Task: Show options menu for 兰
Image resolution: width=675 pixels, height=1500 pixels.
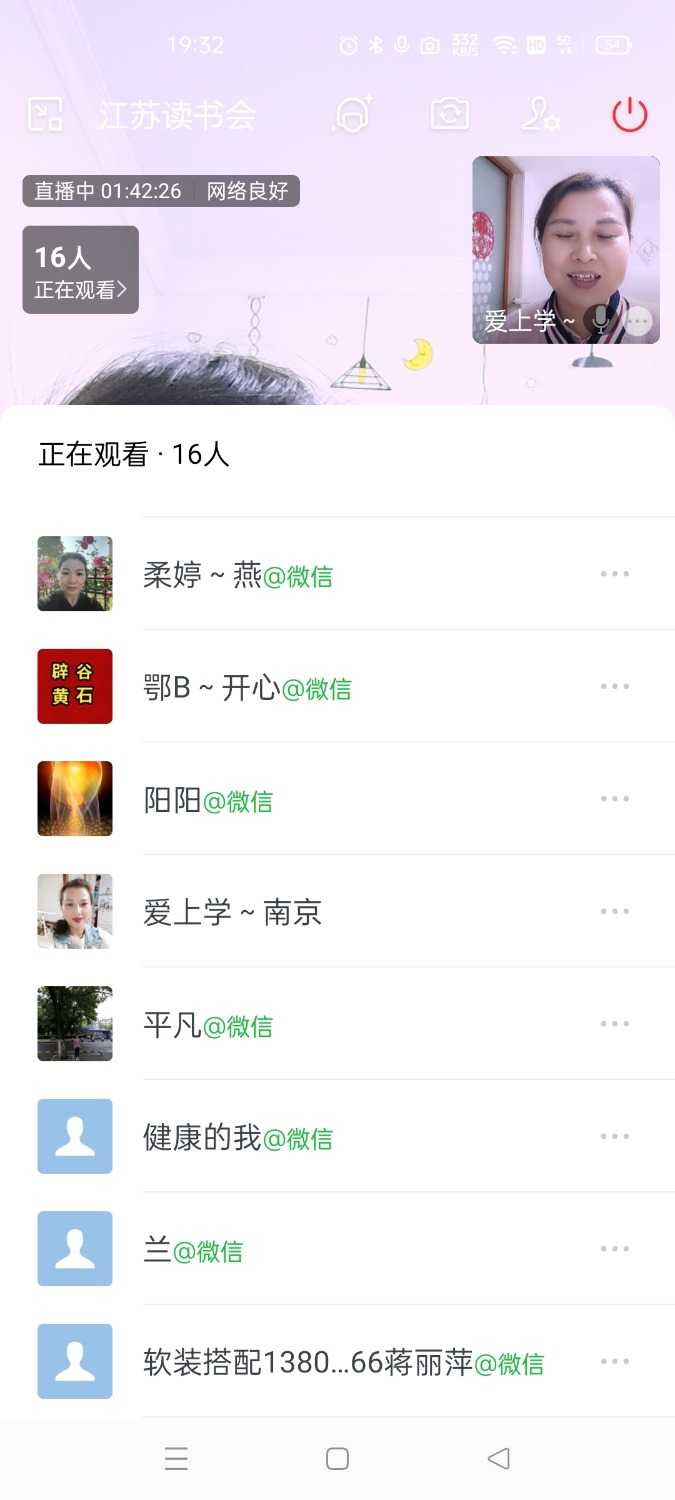Action: pyautogui.click(x=614, y=1249)
